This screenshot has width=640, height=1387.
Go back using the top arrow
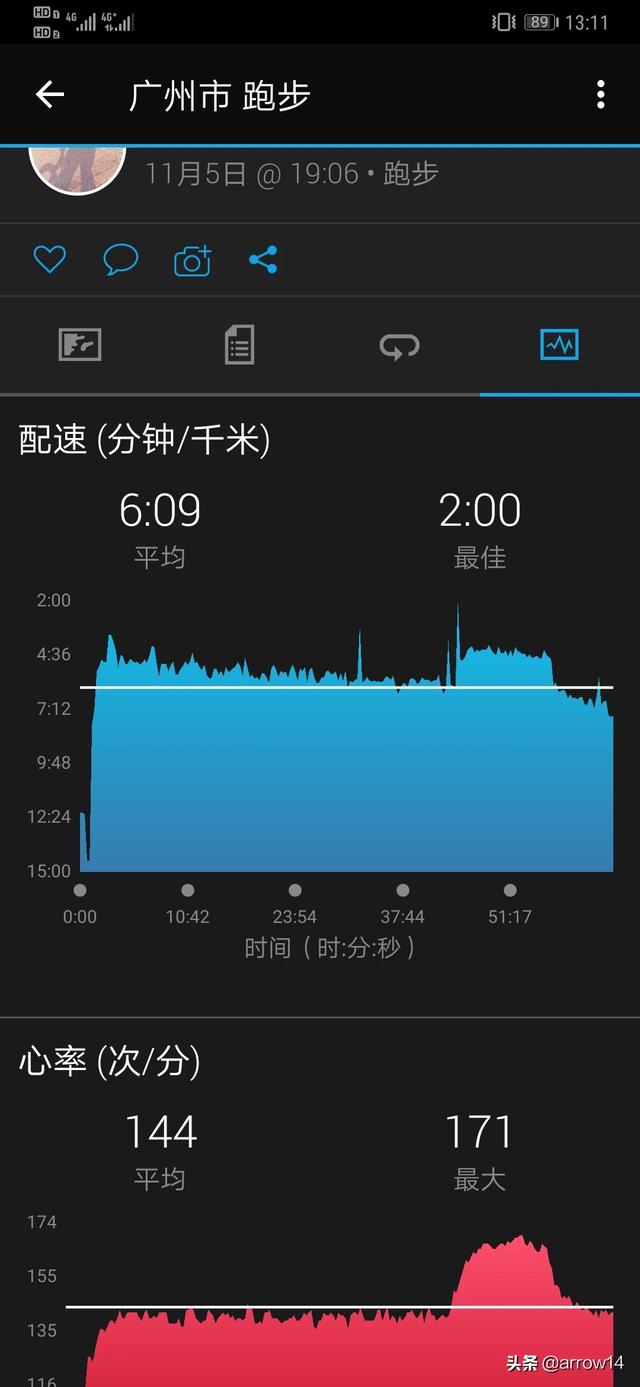[x=49, y=95]
